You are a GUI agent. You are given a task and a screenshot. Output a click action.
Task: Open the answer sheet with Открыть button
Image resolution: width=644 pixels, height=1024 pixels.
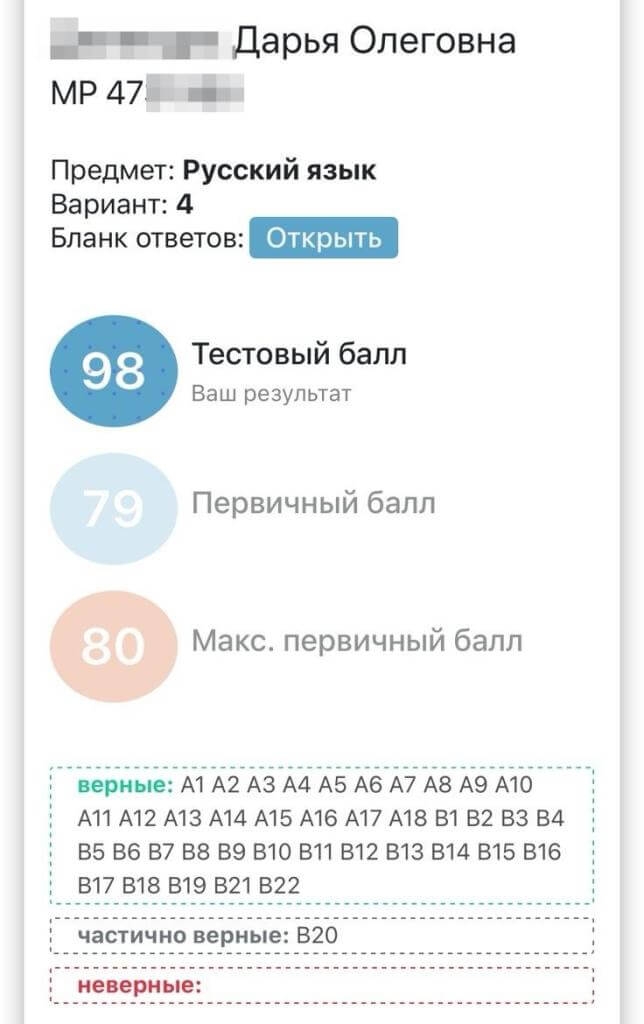[x=323, y=239]
